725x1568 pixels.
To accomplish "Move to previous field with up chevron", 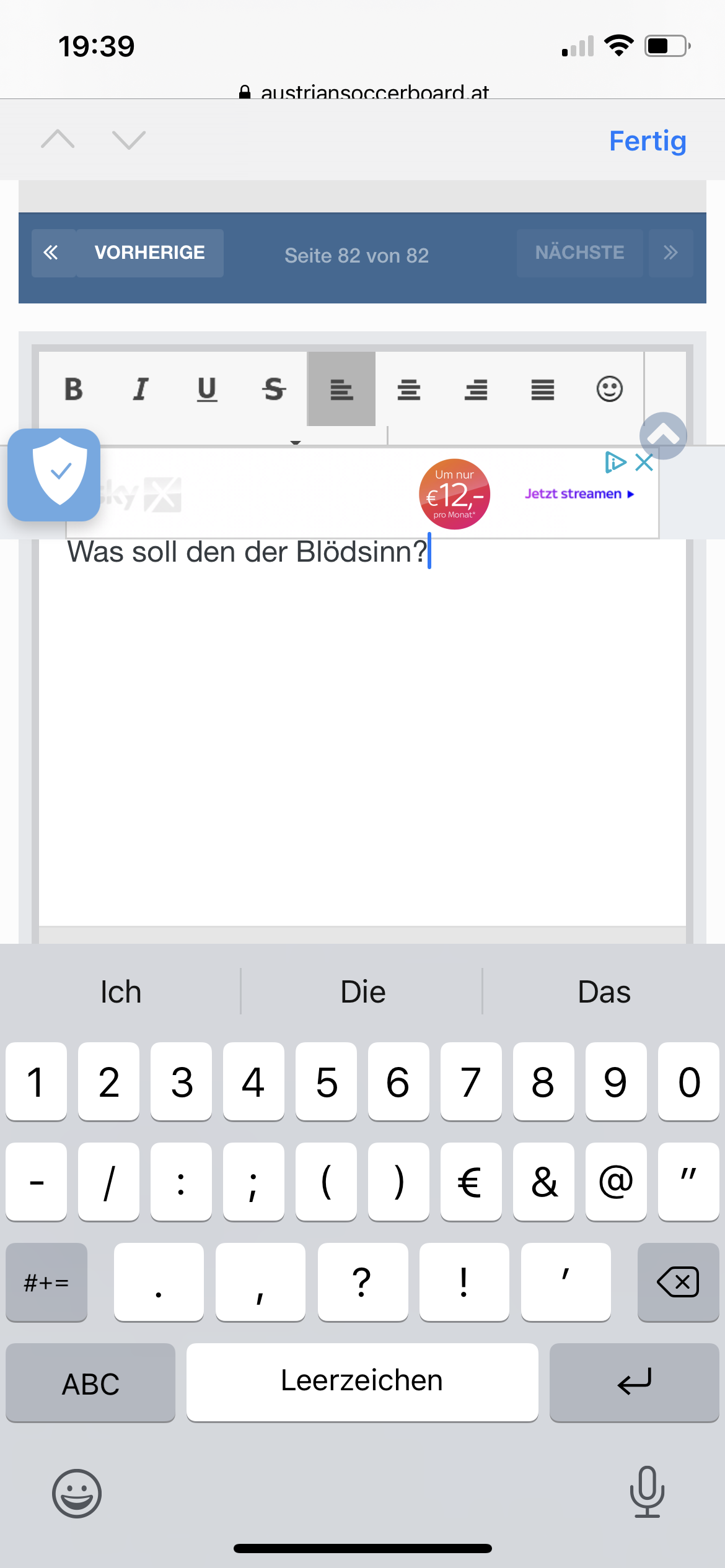I will coord(58,140).
